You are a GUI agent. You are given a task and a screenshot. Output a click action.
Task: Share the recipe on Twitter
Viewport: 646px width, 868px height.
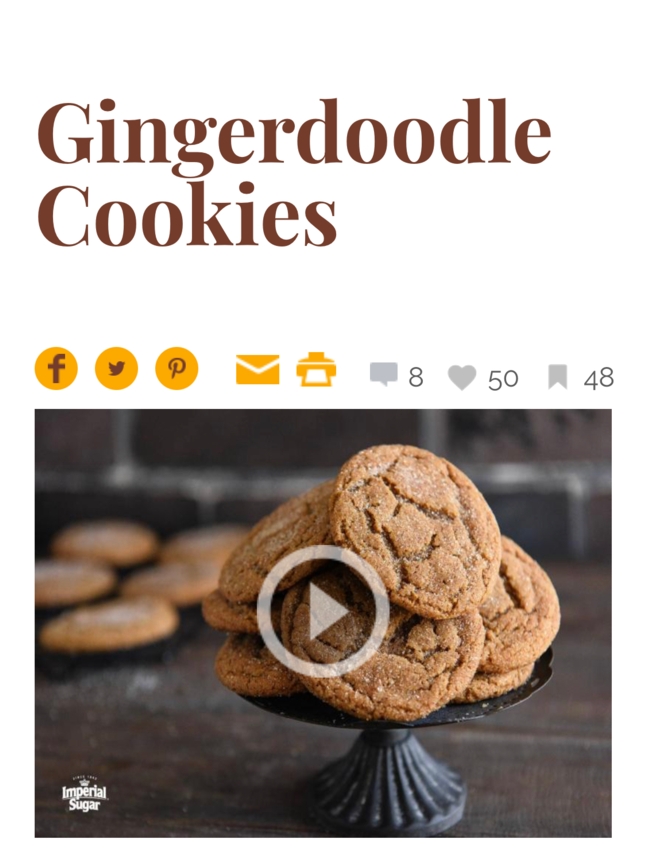pos(116,369)
